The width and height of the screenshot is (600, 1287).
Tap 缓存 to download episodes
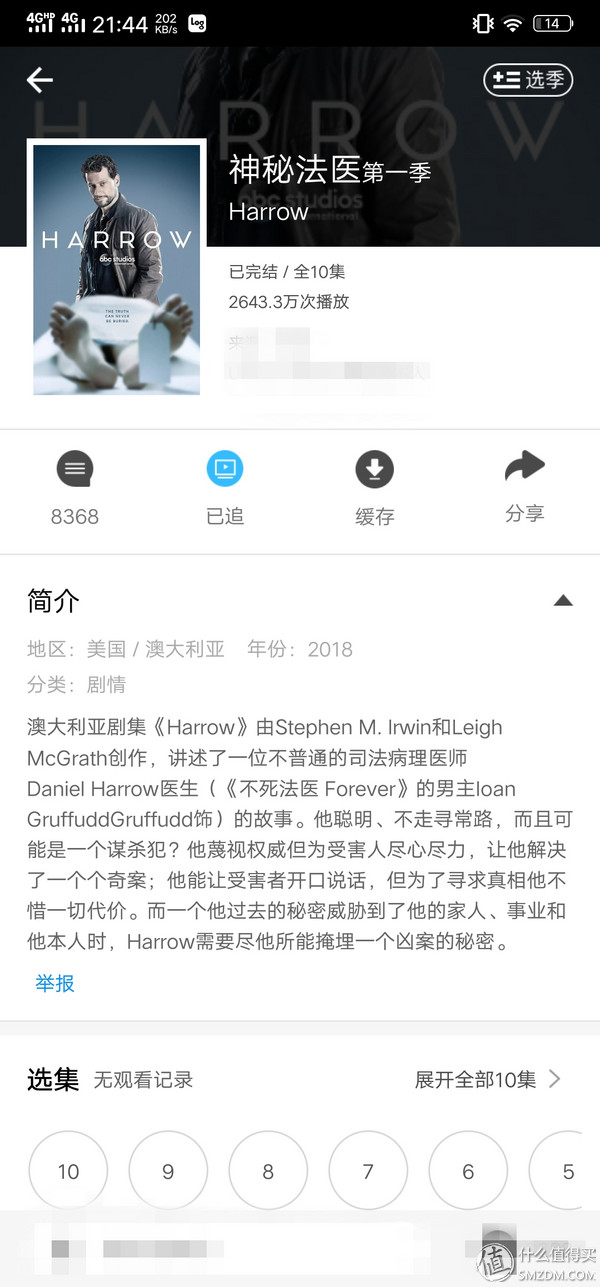(x=375, y=488)
